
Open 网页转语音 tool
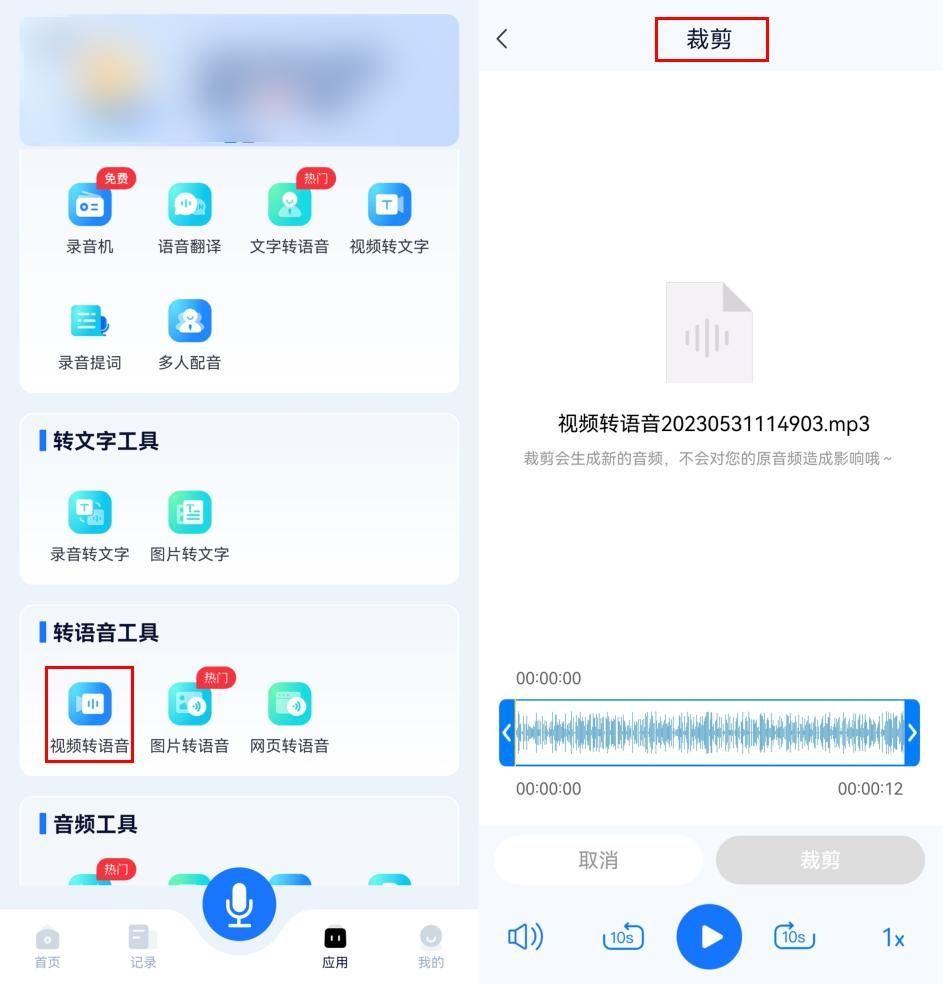pyautogui.click(x=289, y=716)
